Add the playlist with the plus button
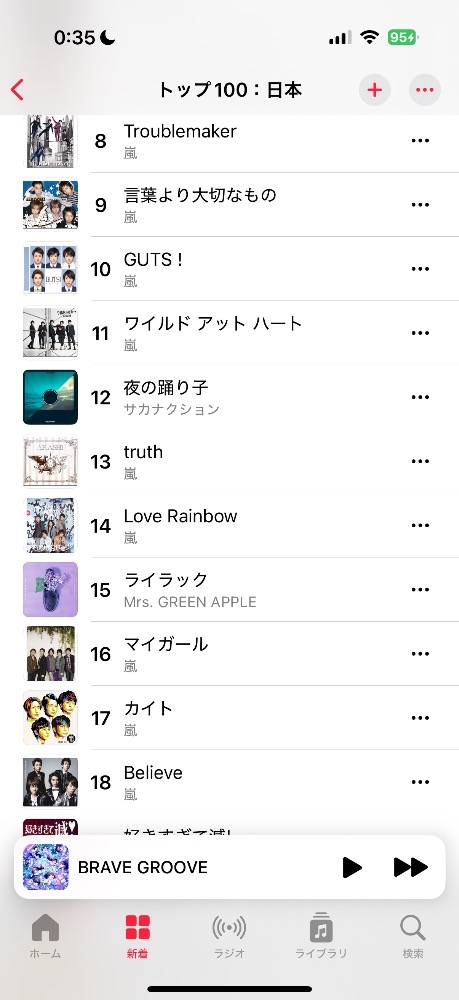 tap(375, 90)
